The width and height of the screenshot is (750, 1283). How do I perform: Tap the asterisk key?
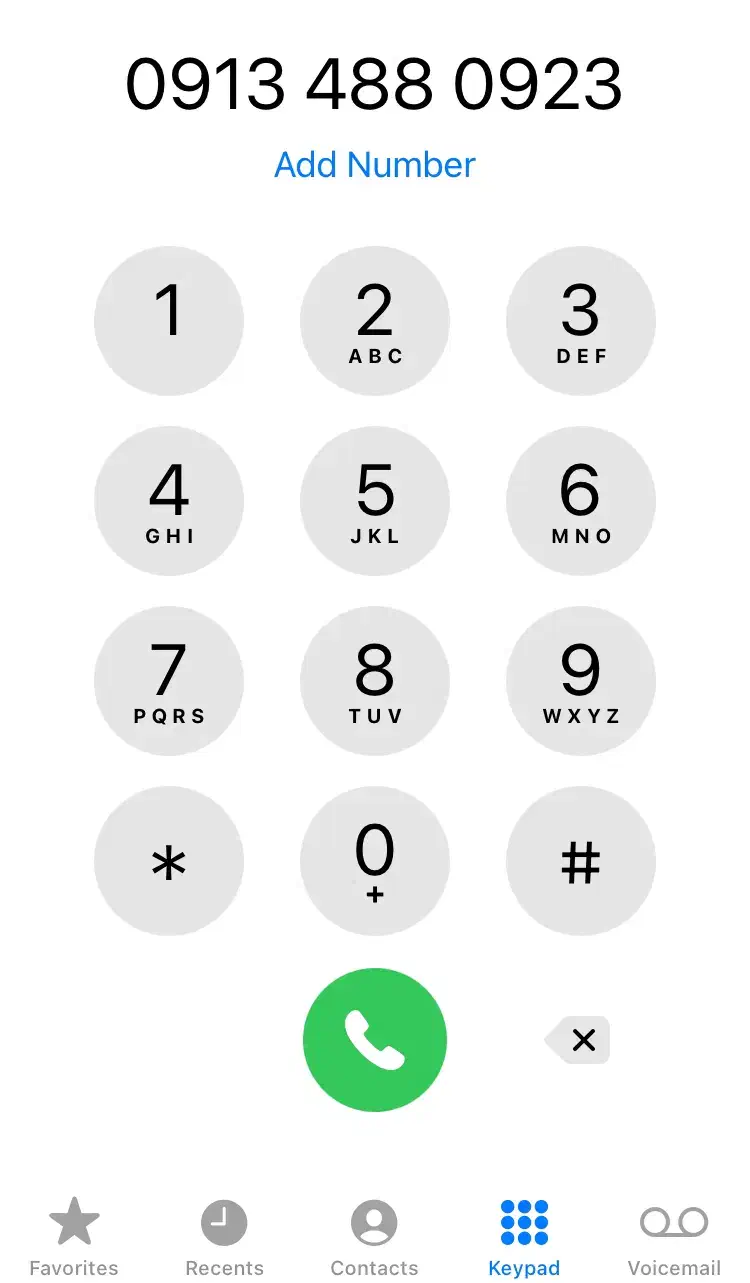click(169, 861)
